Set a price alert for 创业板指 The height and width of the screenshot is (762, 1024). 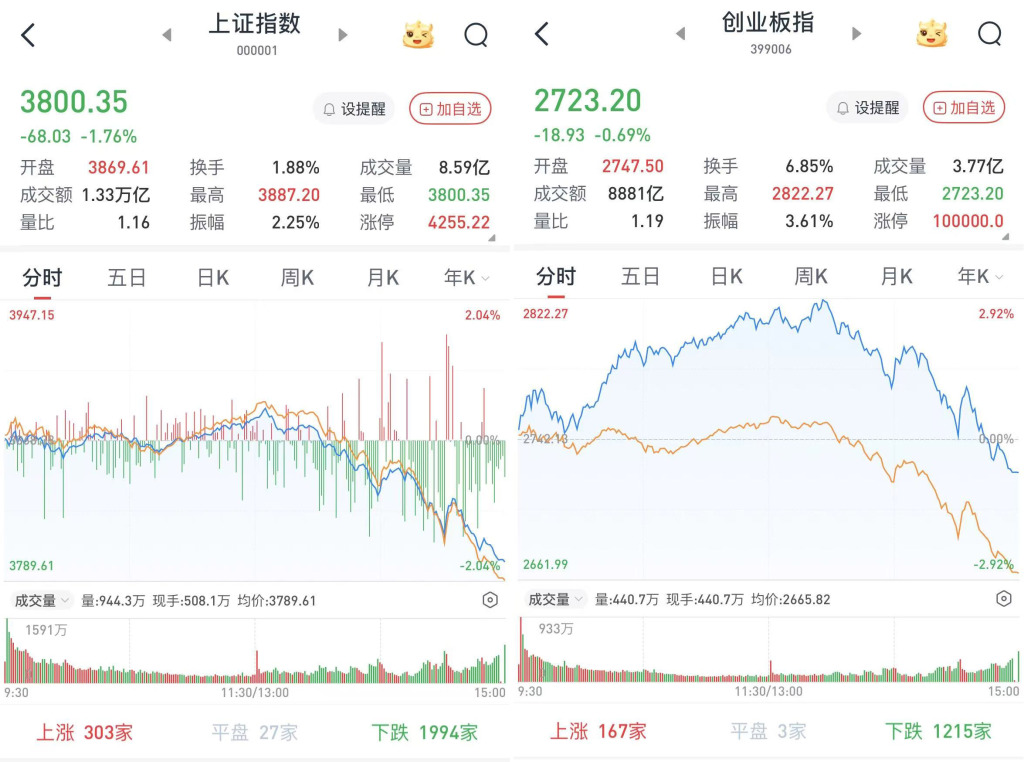pyautogui.click(x=867, y=107)
